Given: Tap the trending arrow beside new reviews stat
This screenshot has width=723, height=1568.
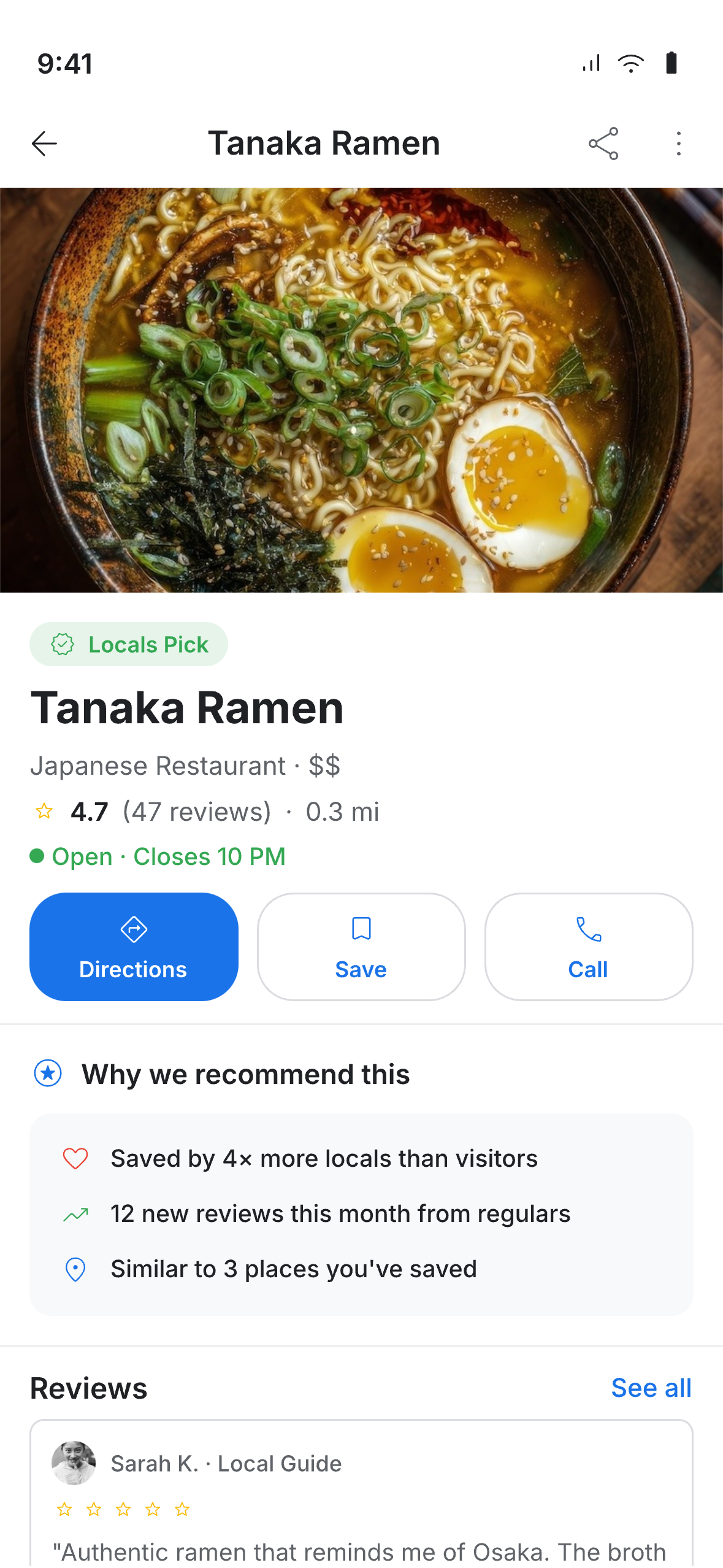Looking at the screenshot, I should pyautogui.click(x=75, y=1213).
